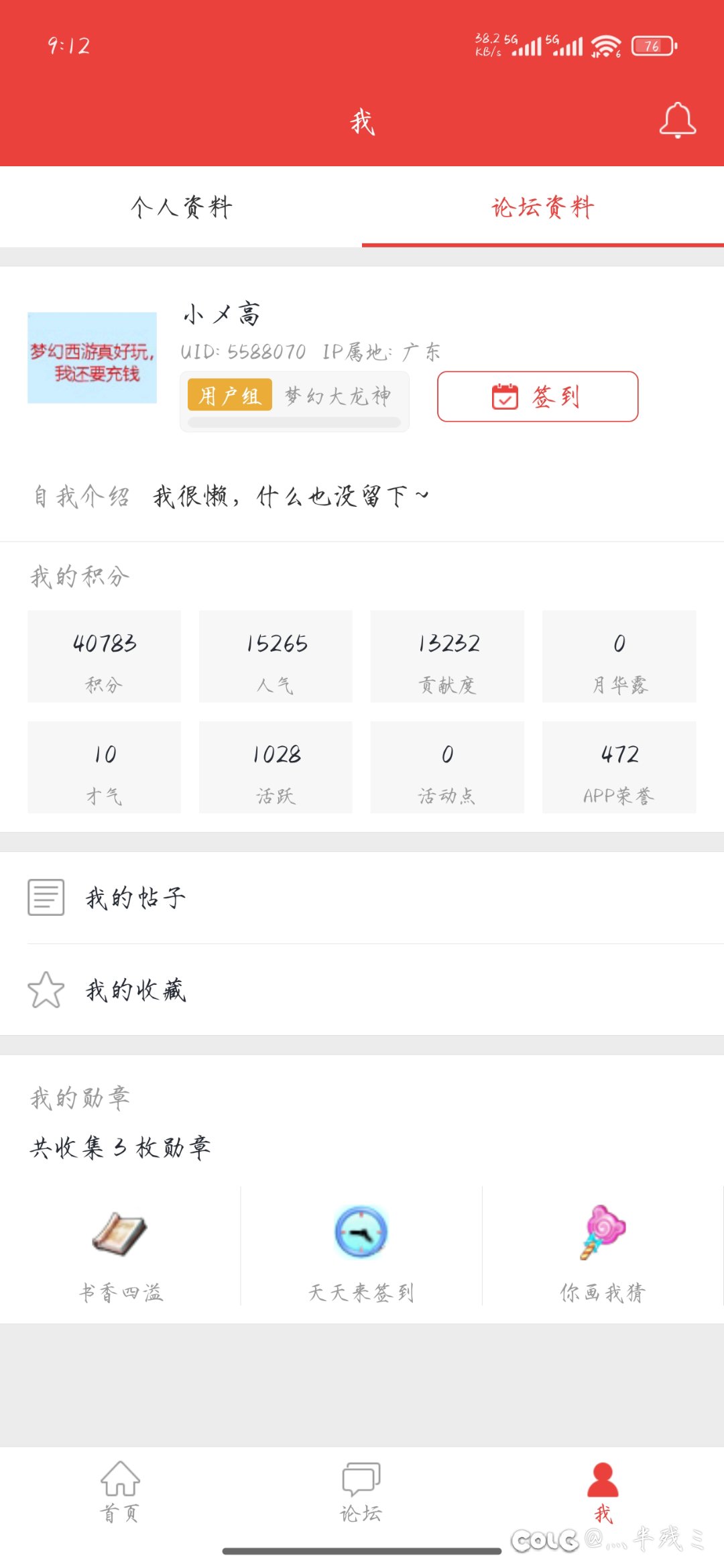Open 我的收藏 row
The image size is (724, 1568).
pyautogui.click(x=362, y=989)
